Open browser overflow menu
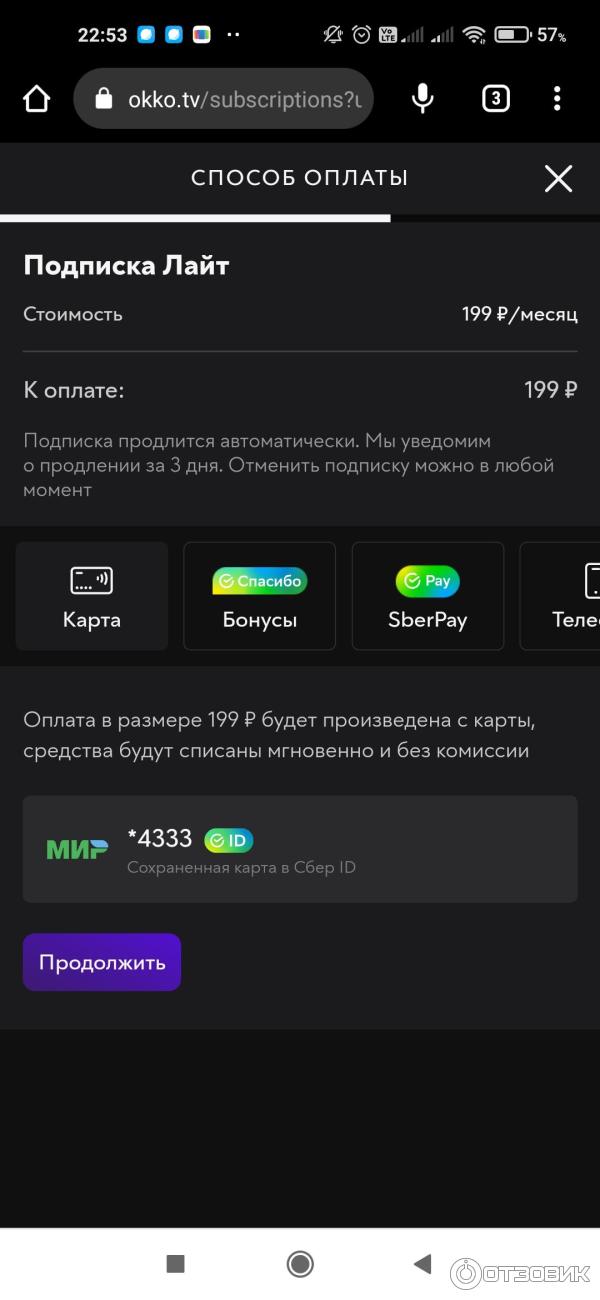Image resolution: width=600 pixels, height=1300 pixels. pyautogui.click(x=557, y=98)
